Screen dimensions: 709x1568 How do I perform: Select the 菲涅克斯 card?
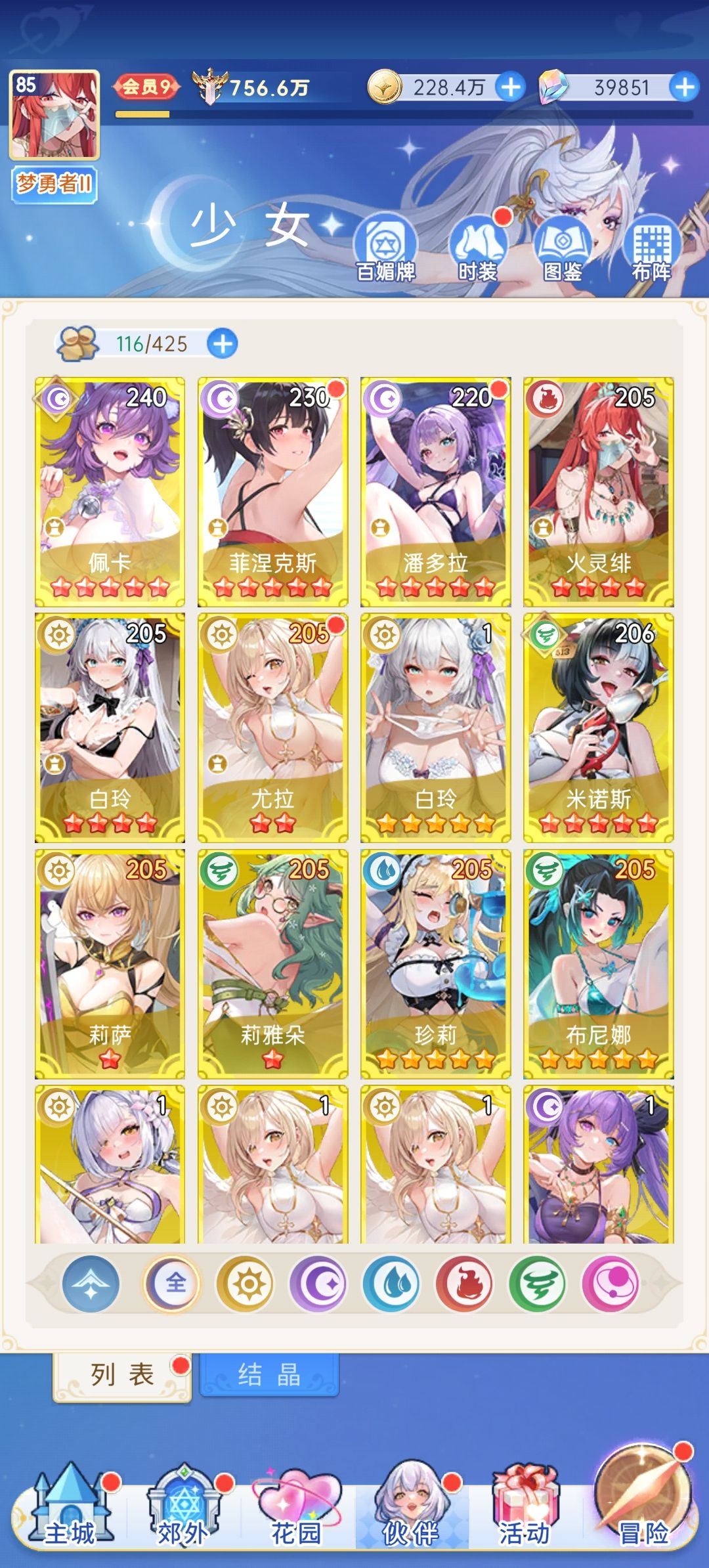tap(272, 491)
